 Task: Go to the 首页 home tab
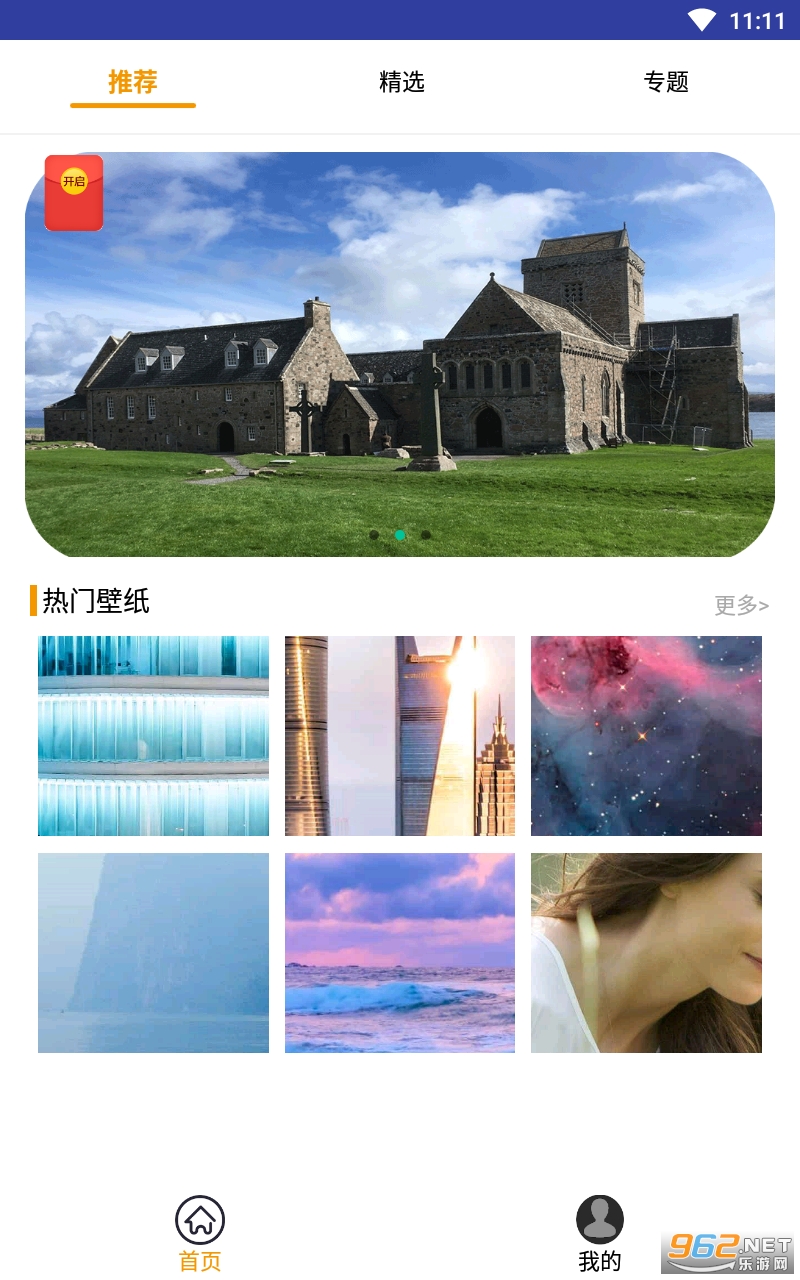click(x=200, y=1234)
